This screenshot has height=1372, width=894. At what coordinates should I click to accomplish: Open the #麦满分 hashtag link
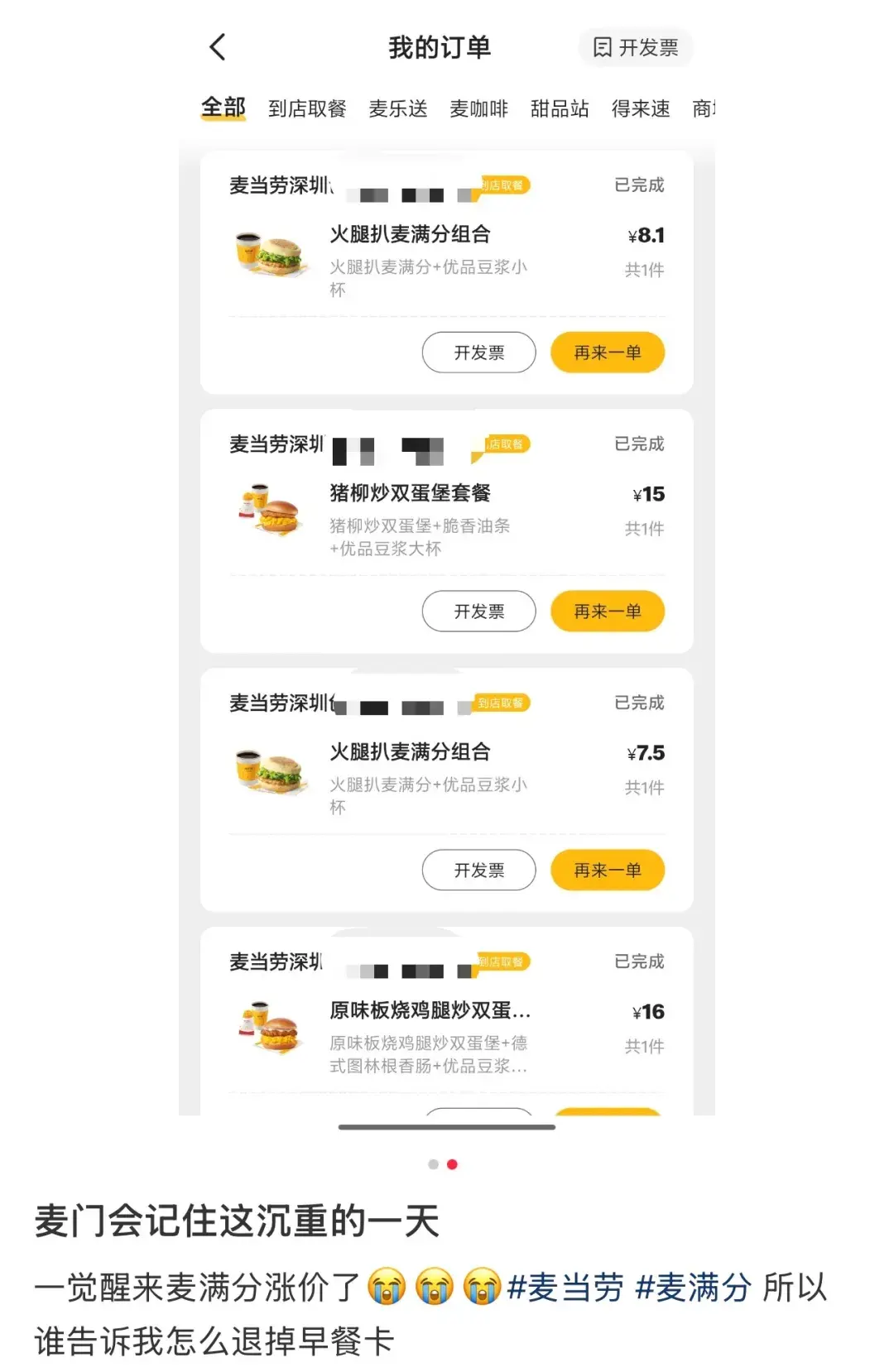pos(693,1288)
